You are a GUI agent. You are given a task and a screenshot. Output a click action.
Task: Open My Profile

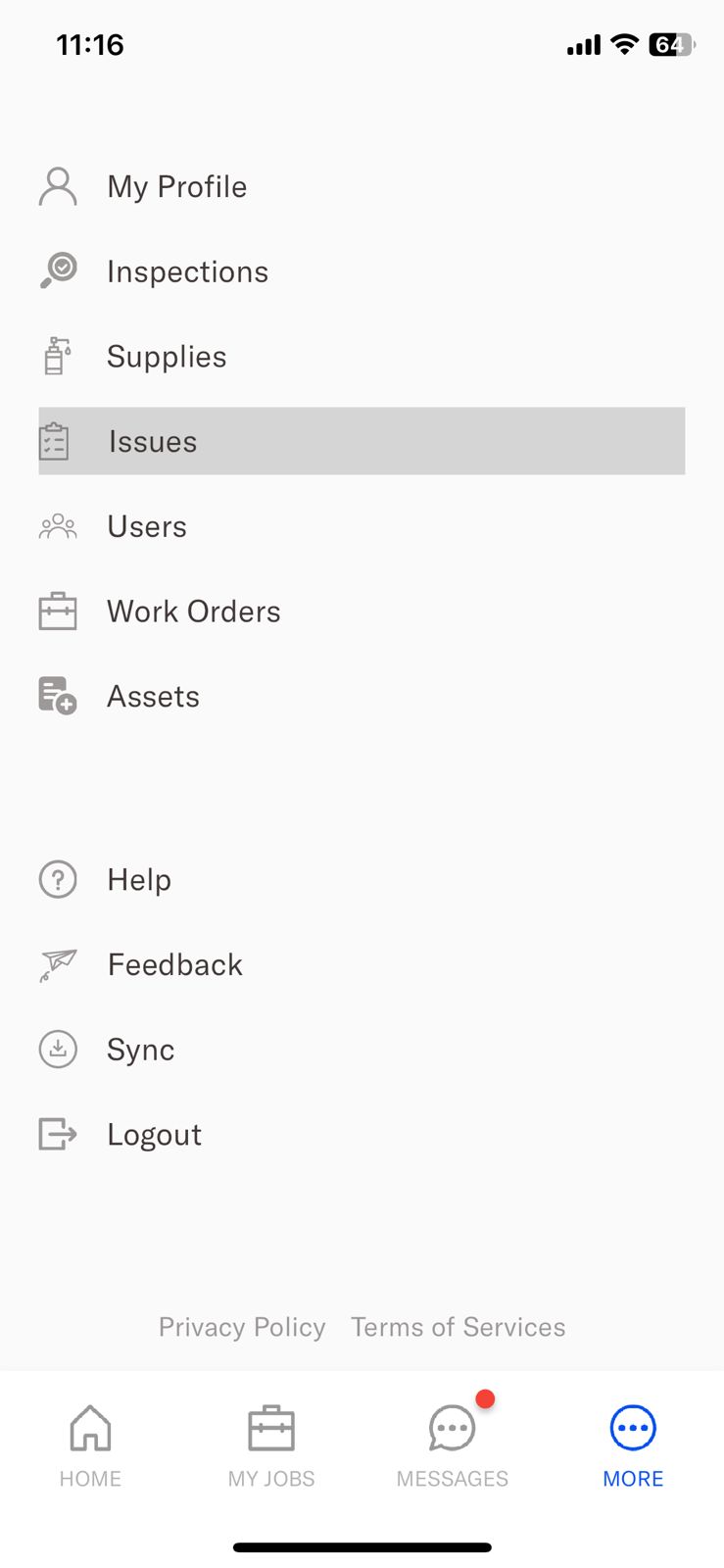point(176,186)
